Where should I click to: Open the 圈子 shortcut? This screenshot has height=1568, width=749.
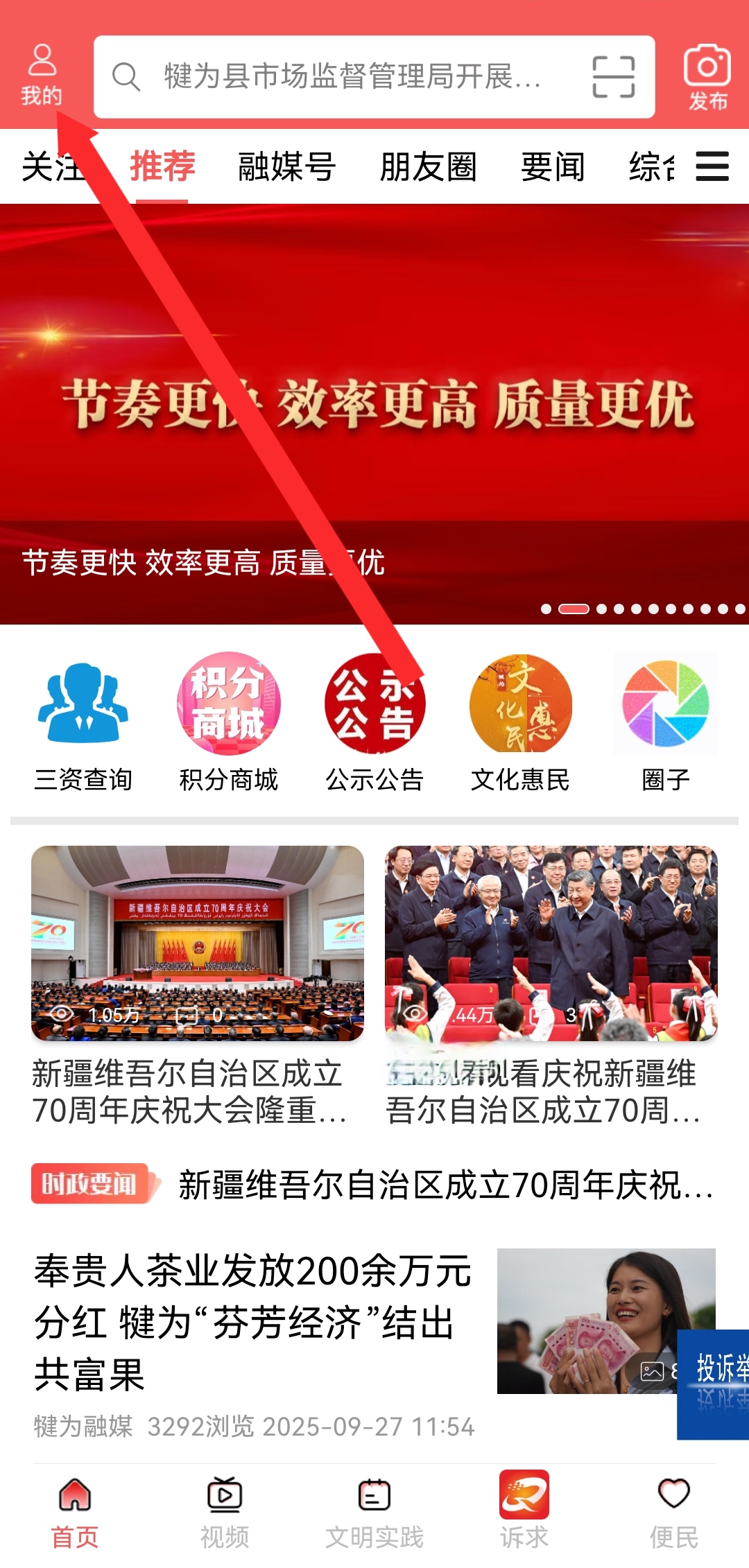666,724
